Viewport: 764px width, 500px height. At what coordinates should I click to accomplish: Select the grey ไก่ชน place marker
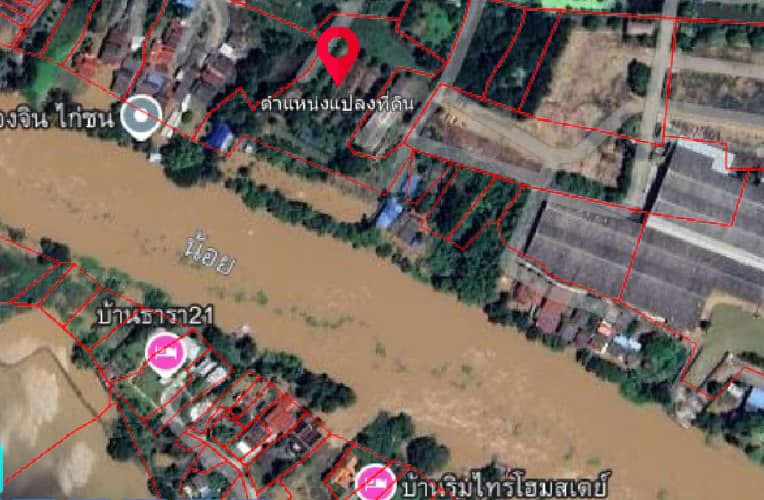[x=139, y=117]
